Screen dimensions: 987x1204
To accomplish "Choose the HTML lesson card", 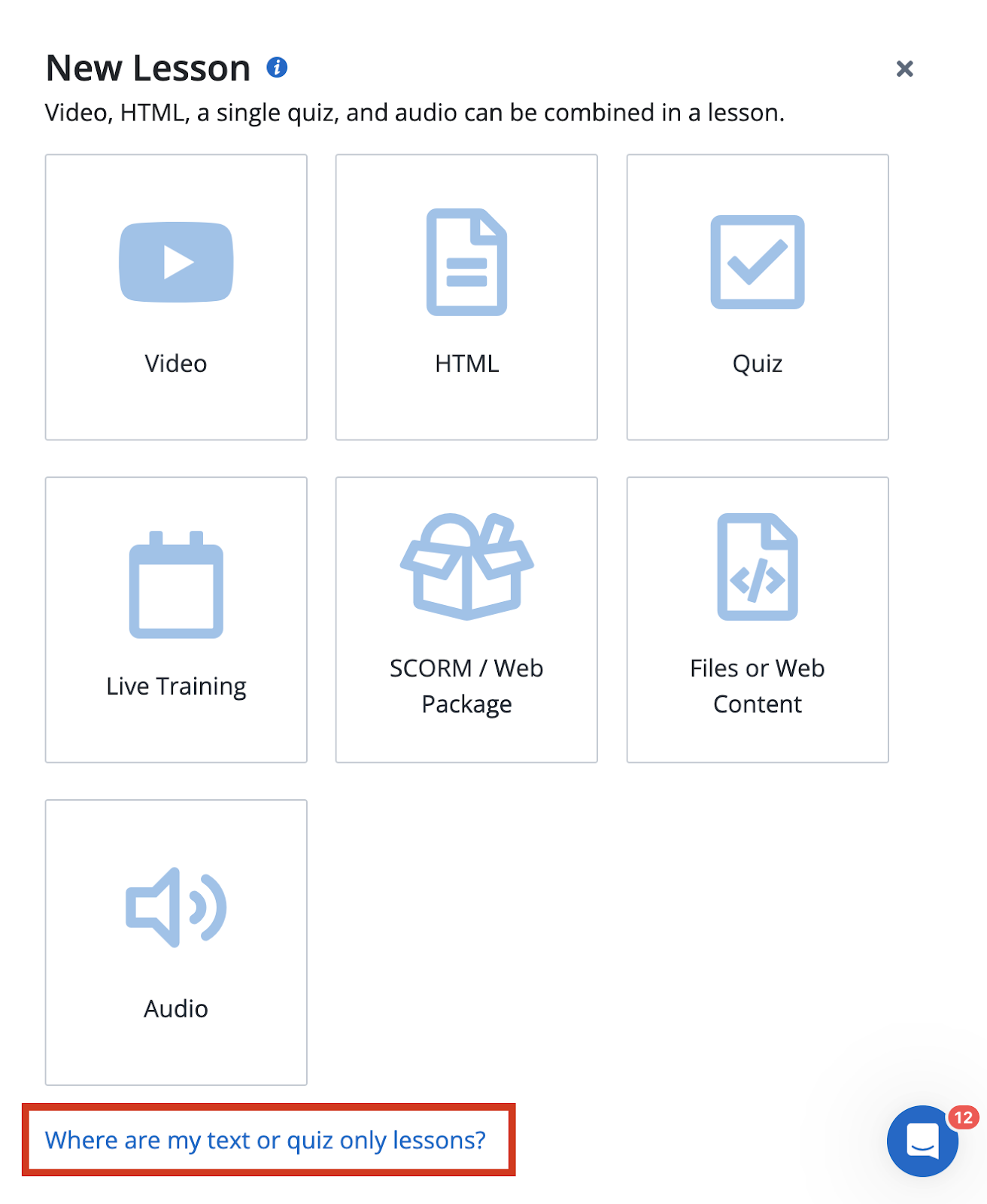I will (466, 297).
